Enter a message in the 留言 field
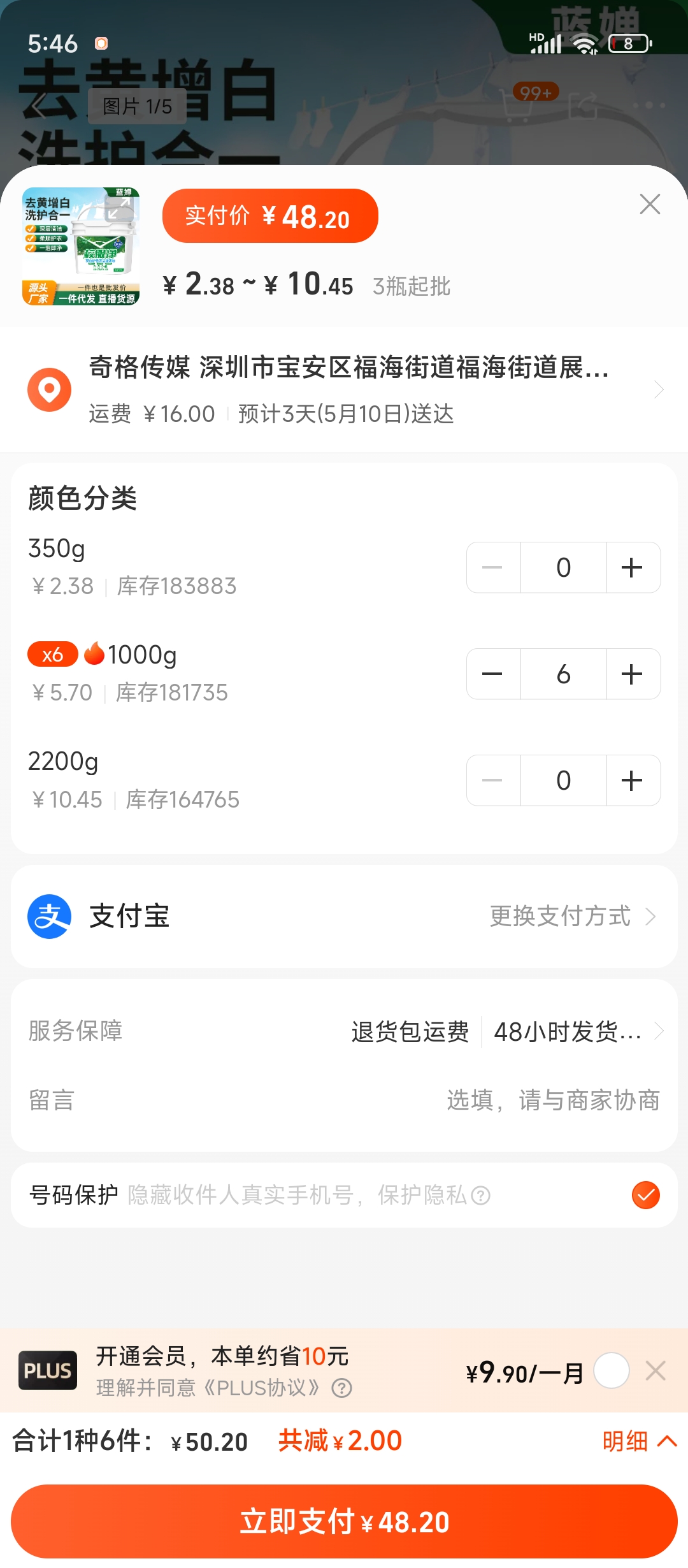Screen dimensions: 688x1568 [x=344, y=1100]
